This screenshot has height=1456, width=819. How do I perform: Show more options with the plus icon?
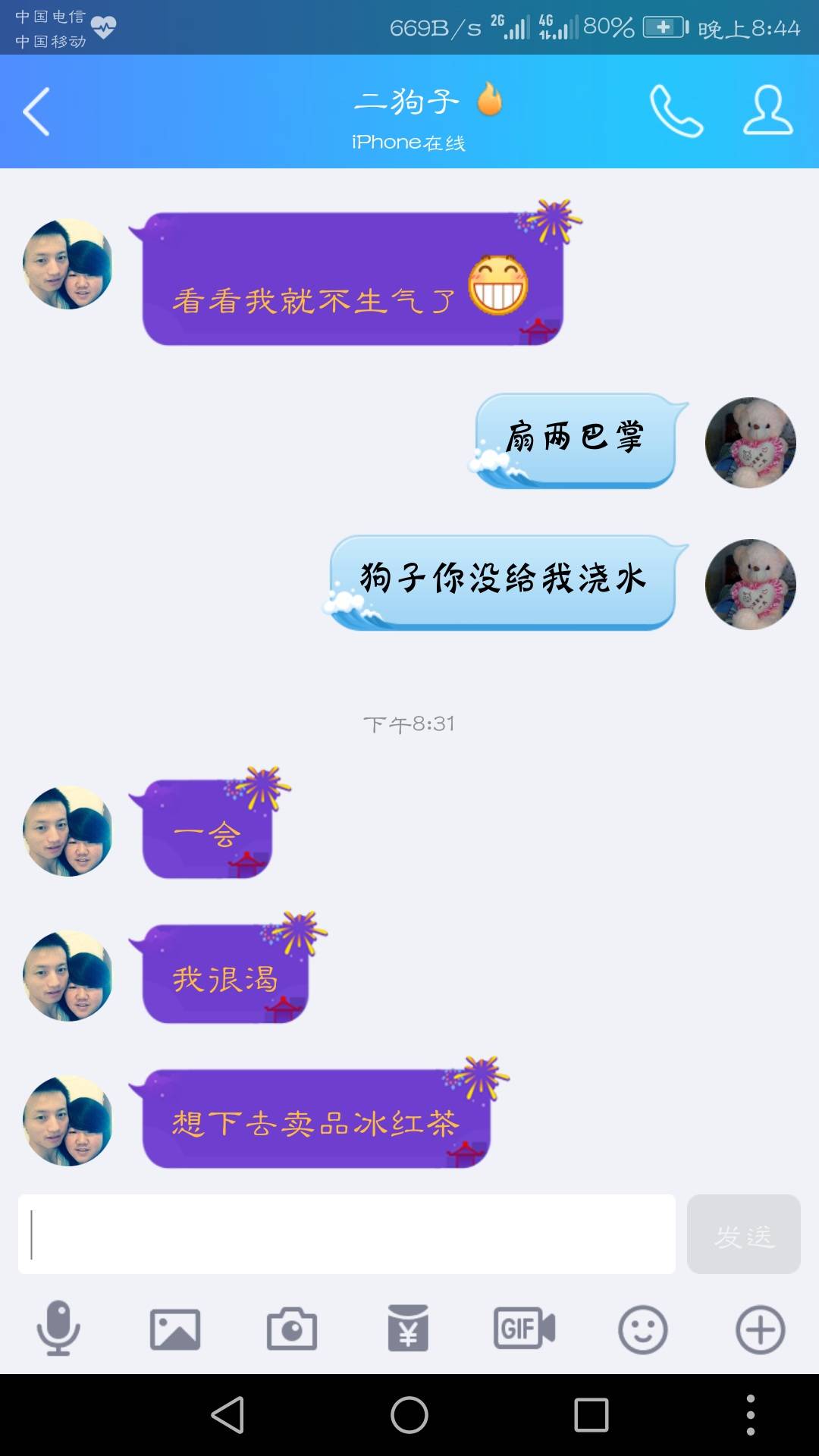[x=760, y=1329]
